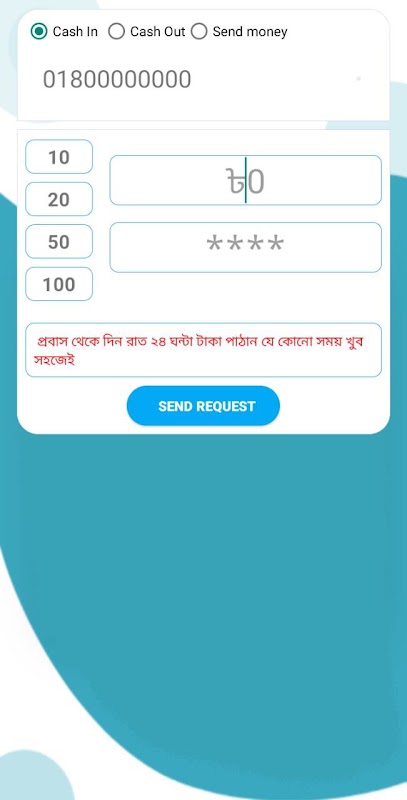
Task: Select the Cash In radio button
Action: 38,32
